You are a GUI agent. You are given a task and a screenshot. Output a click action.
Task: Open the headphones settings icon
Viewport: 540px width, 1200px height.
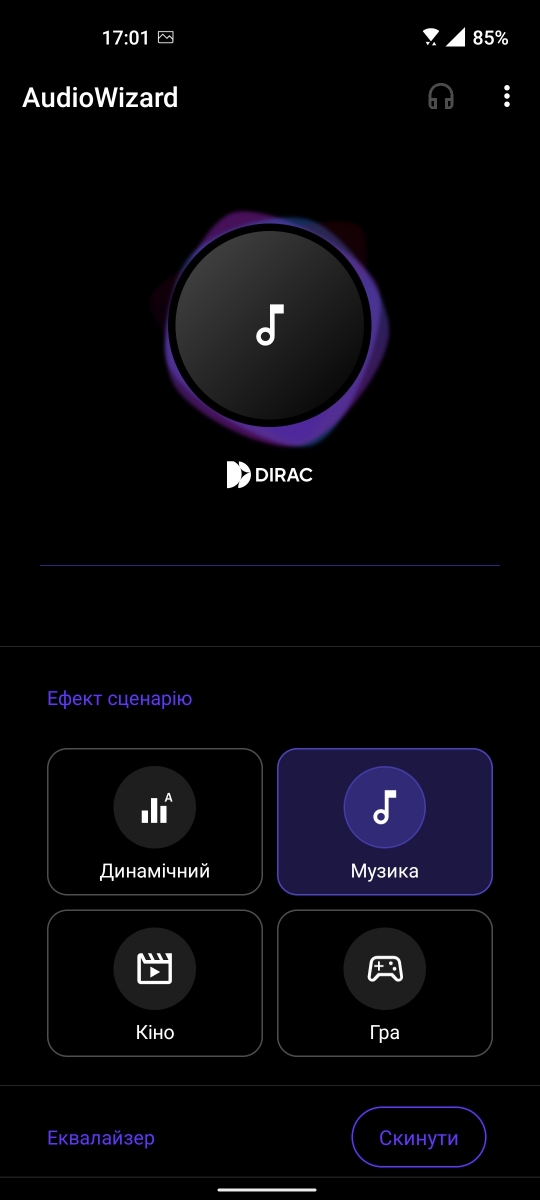441,97
